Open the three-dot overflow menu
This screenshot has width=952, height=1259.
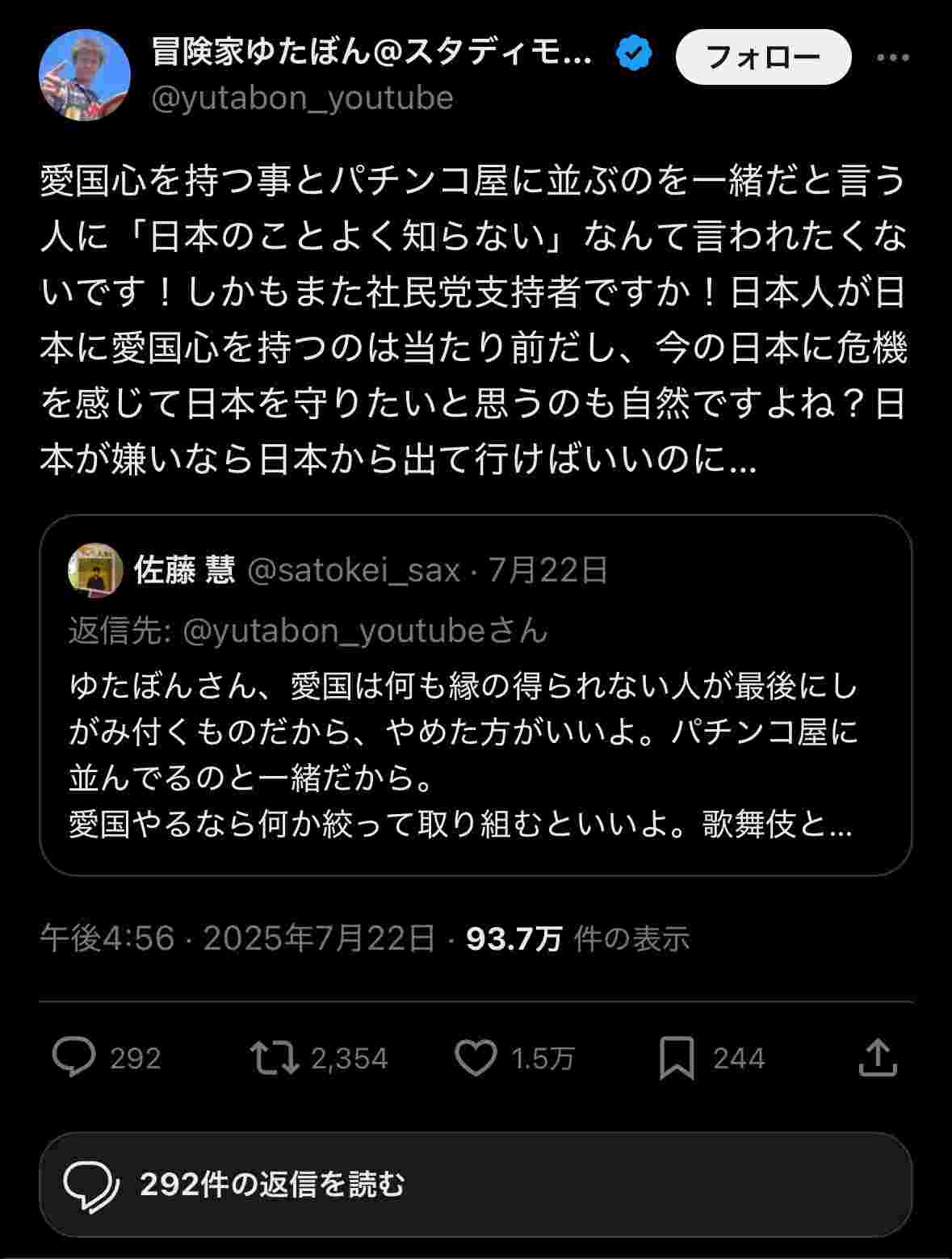[x=892, y=57]
